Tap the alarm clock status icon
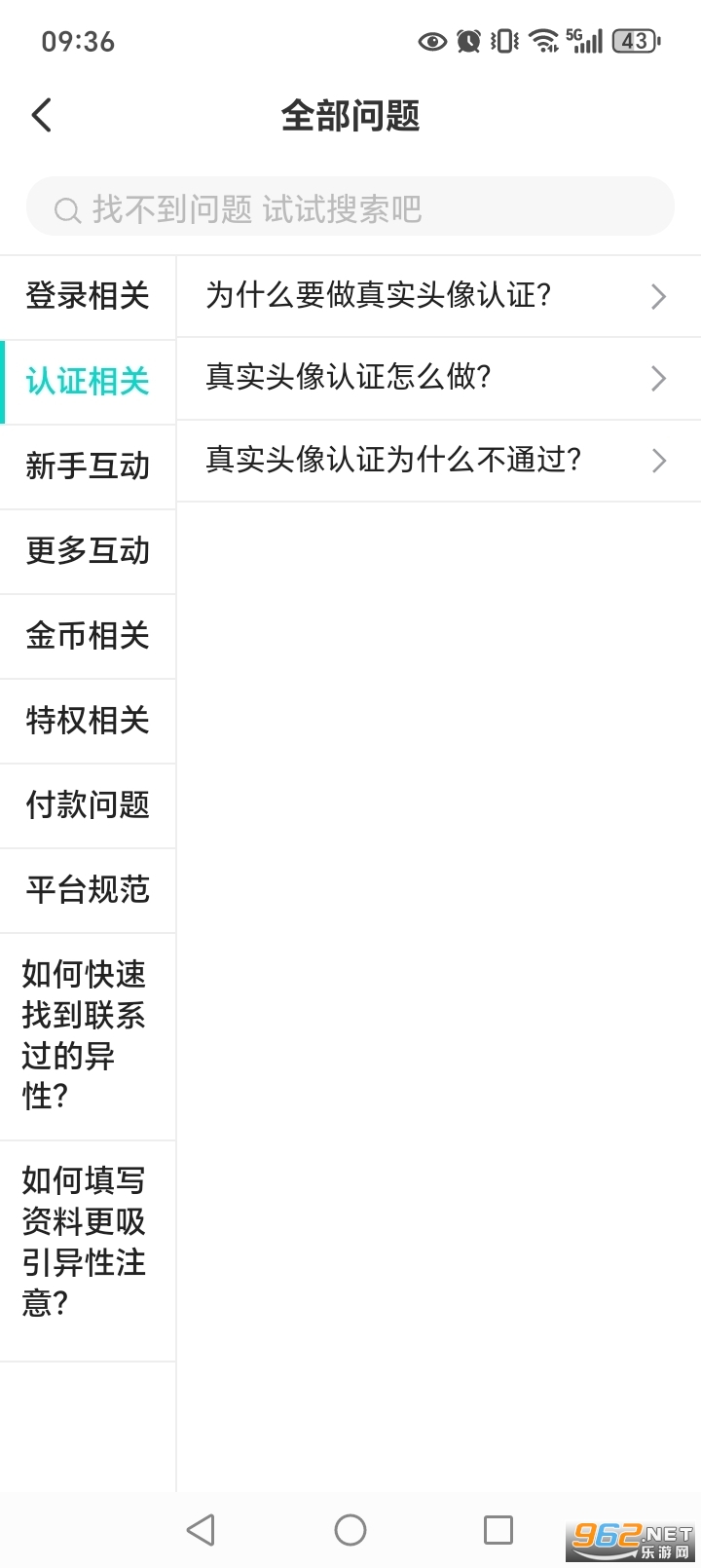The height and width of the screenshot is (1568, 701). (x=467, y=41)
